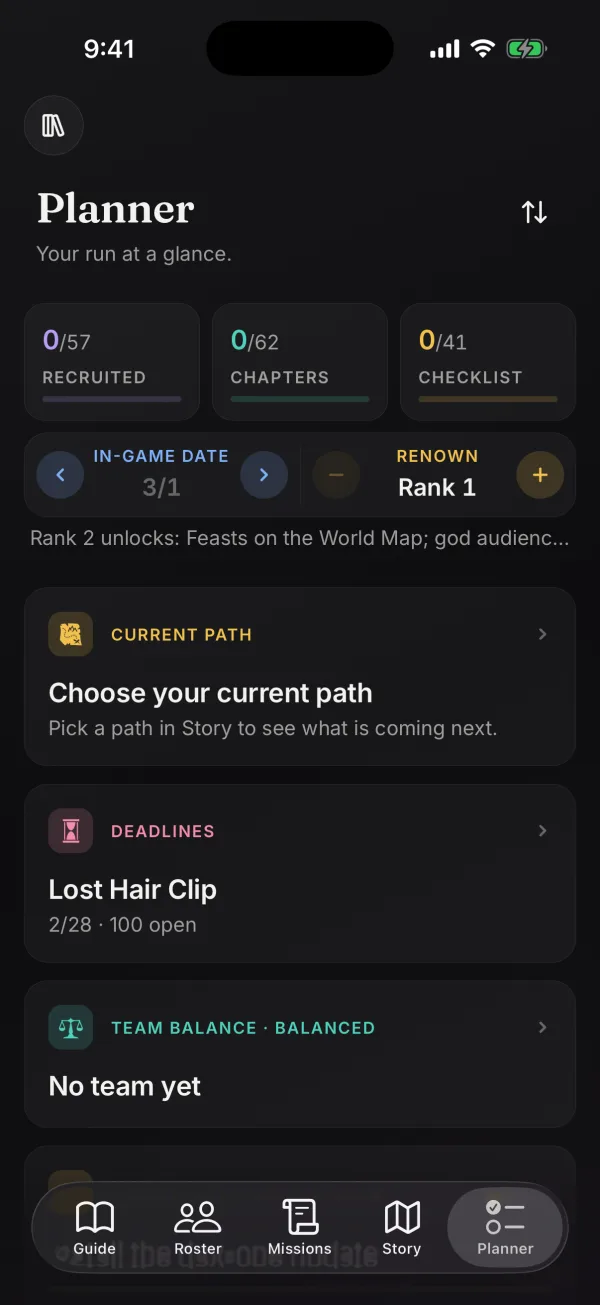Open the library icon at top left
The width and height of the screenshot is (600, 1305).
coord(54,126)
